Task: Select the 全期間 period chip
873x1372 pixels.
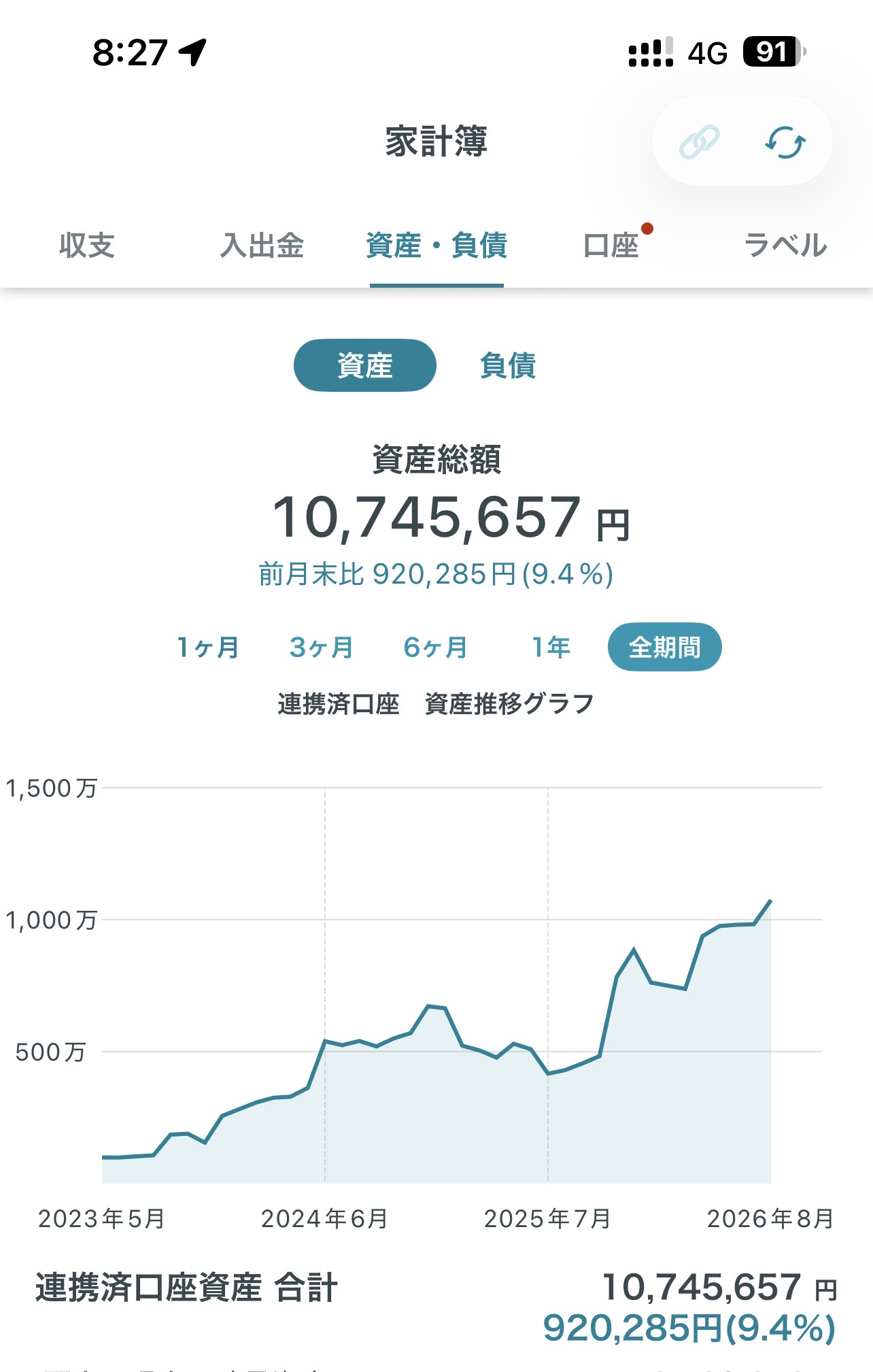Action: 665,647
